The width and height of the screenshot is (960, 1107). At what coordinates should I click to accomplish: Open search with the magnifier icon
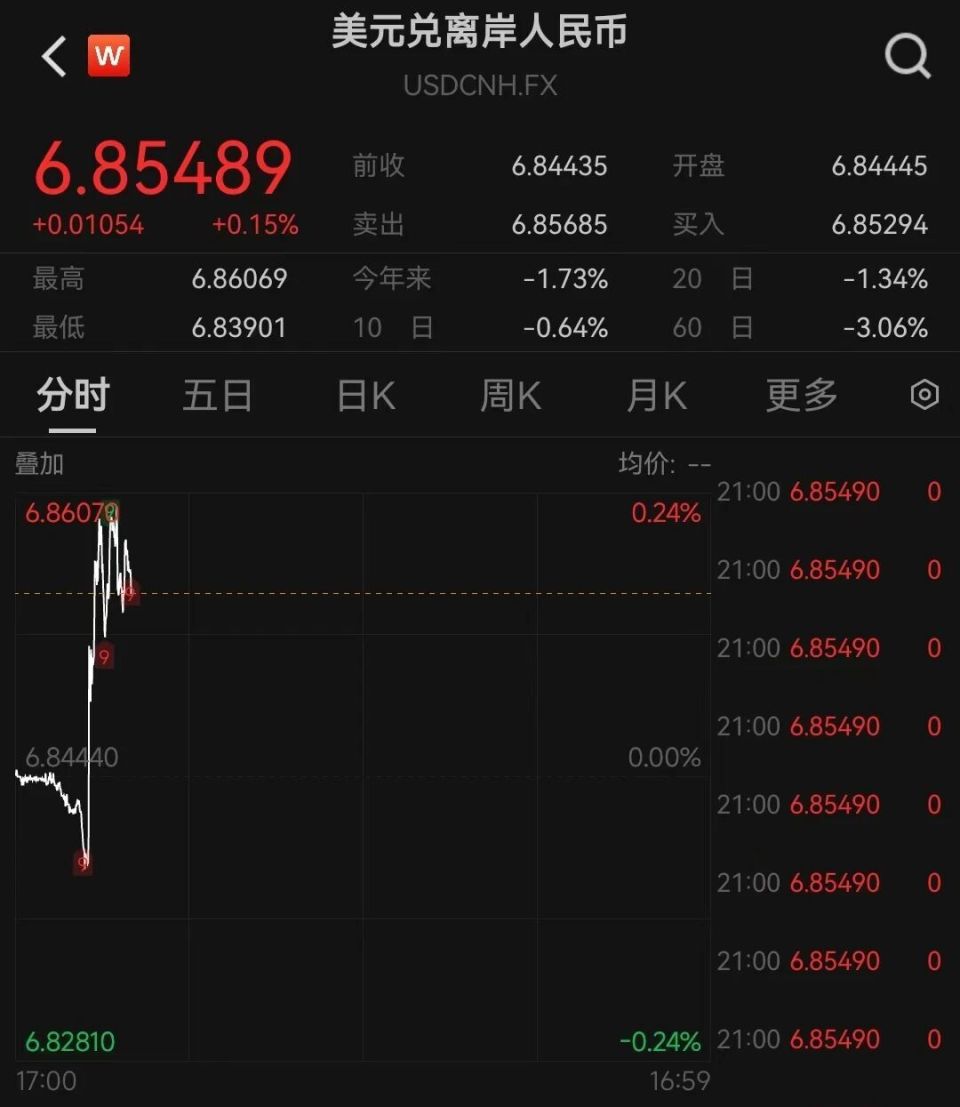(x=907, y=57)
